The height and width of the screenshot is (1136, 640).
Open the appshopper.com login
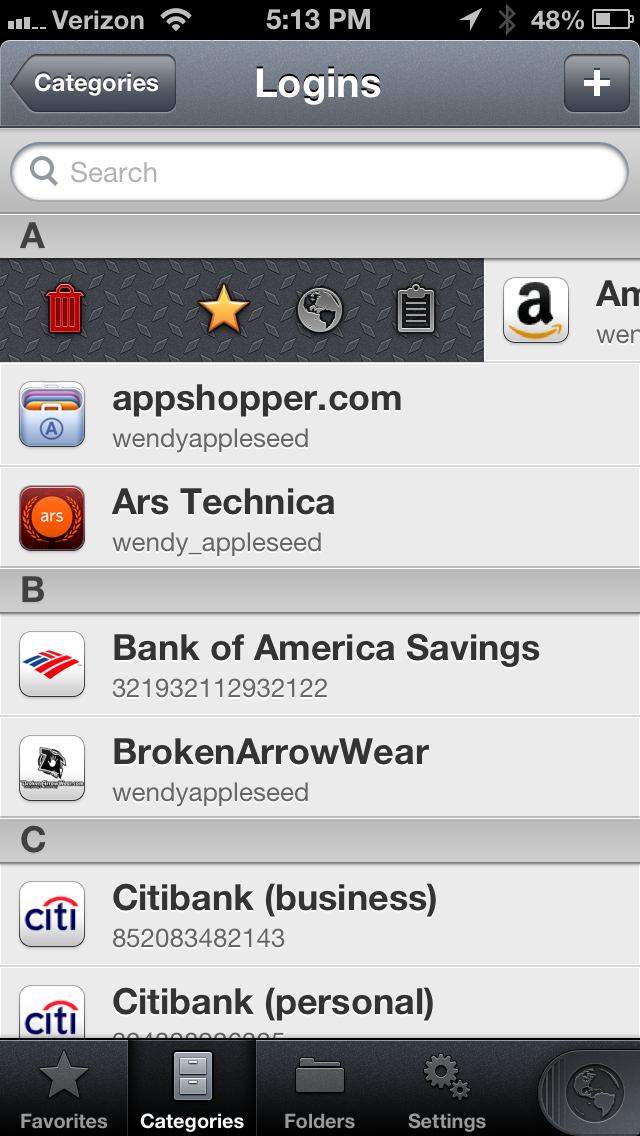320,414
